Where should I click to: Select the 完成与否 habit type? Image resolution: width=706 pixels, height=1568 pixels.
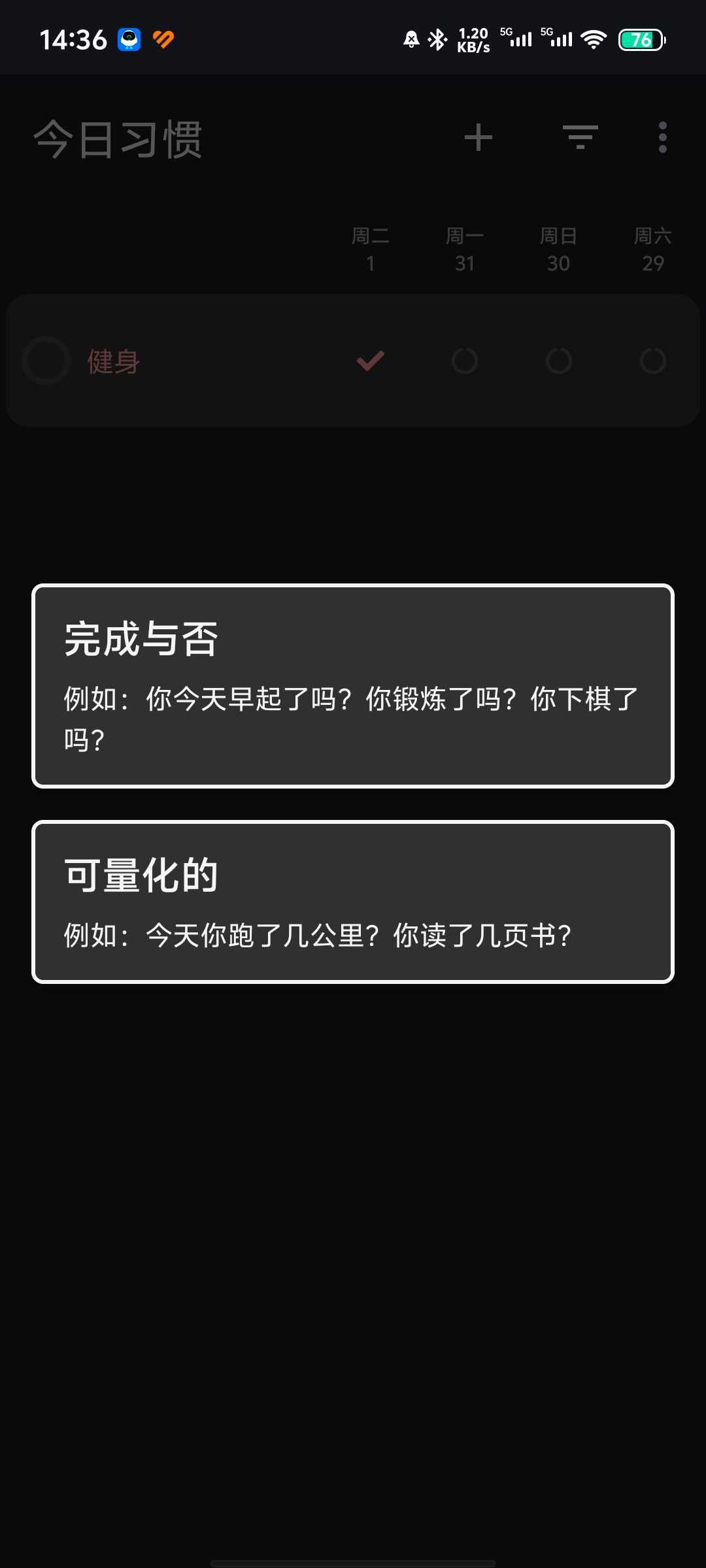[x=353, y=686]
